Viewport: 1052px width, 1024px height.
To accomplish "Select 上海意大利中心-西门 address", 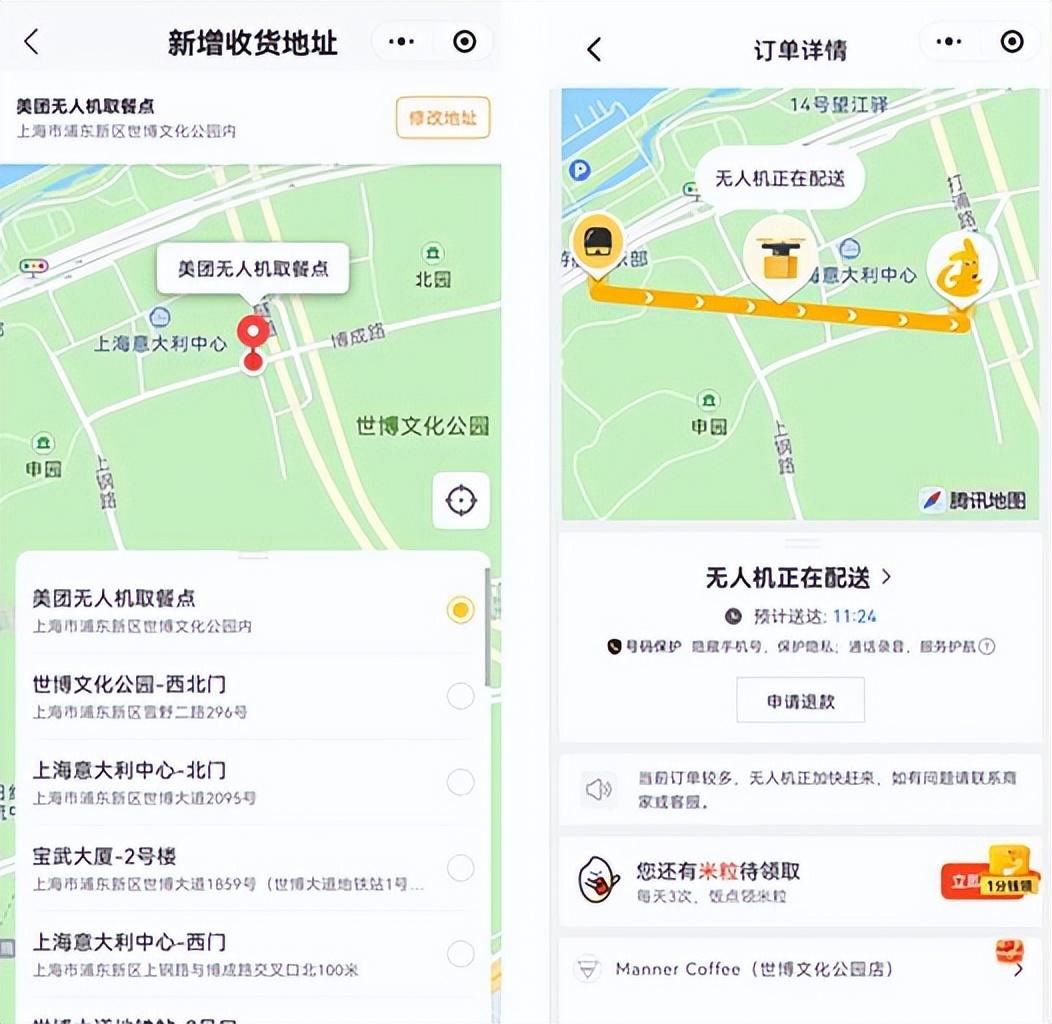I will pos(460,954).
